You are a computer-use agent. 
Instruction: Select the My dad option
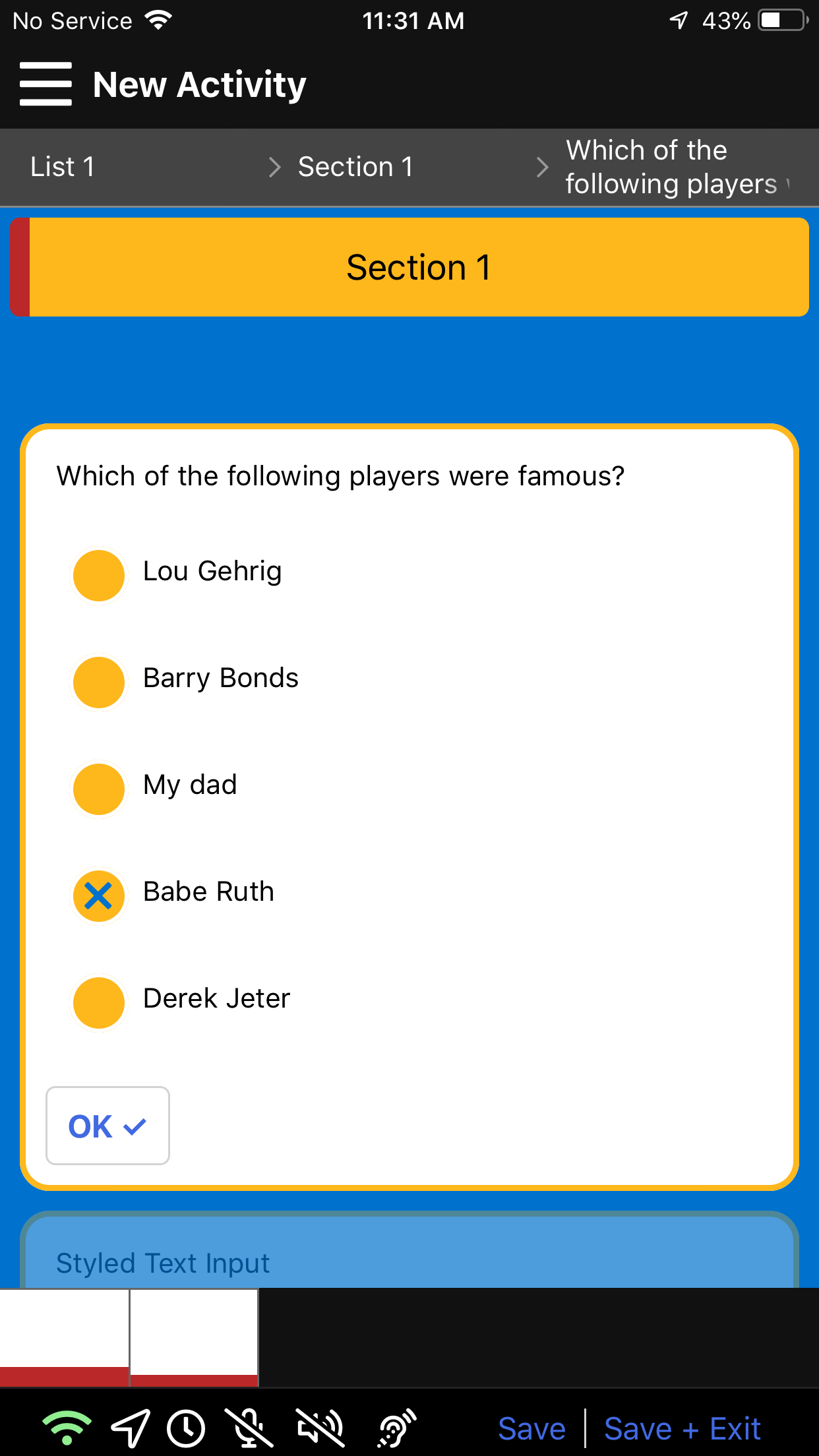[99, 789]
